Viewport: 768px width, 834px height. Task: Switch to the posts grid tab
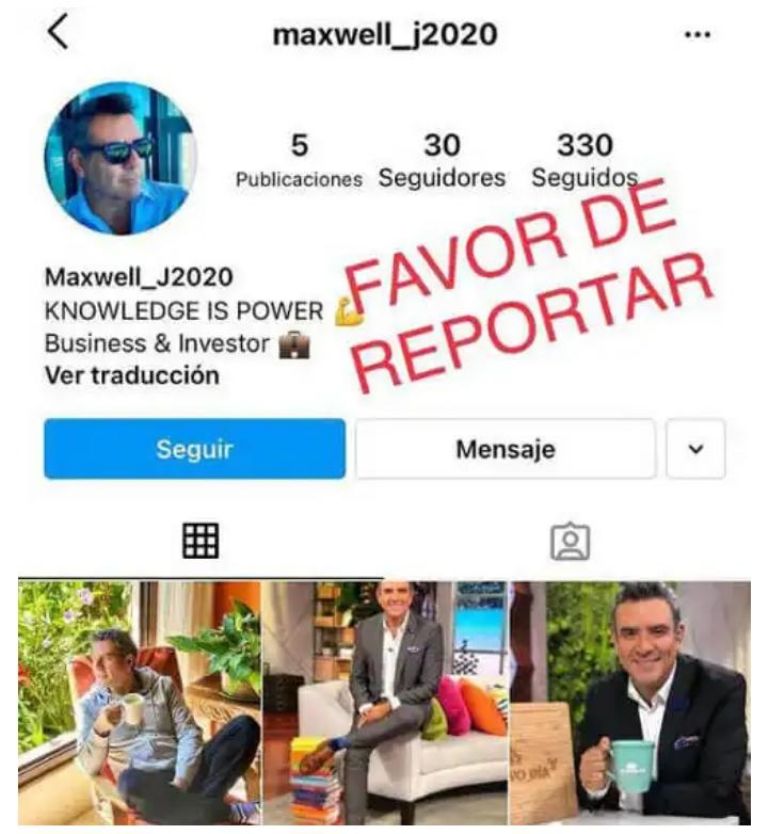[199, 541]
